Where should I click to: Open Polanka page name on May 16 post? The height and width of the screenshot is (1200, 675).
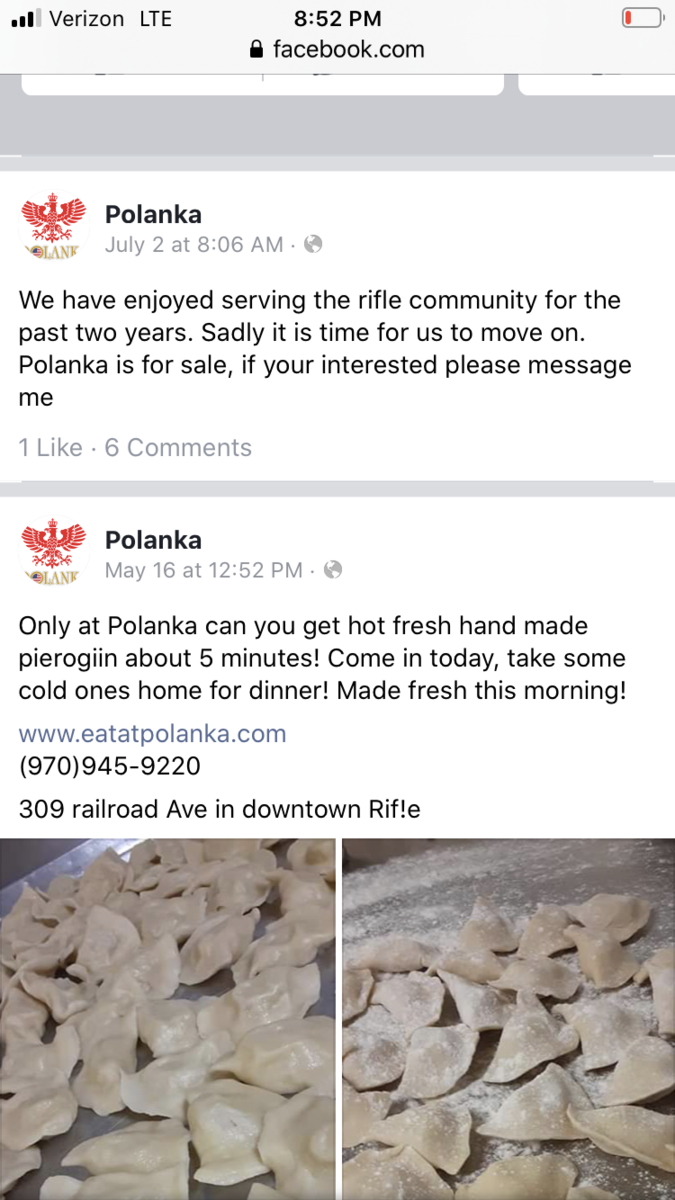pos(153,540)
